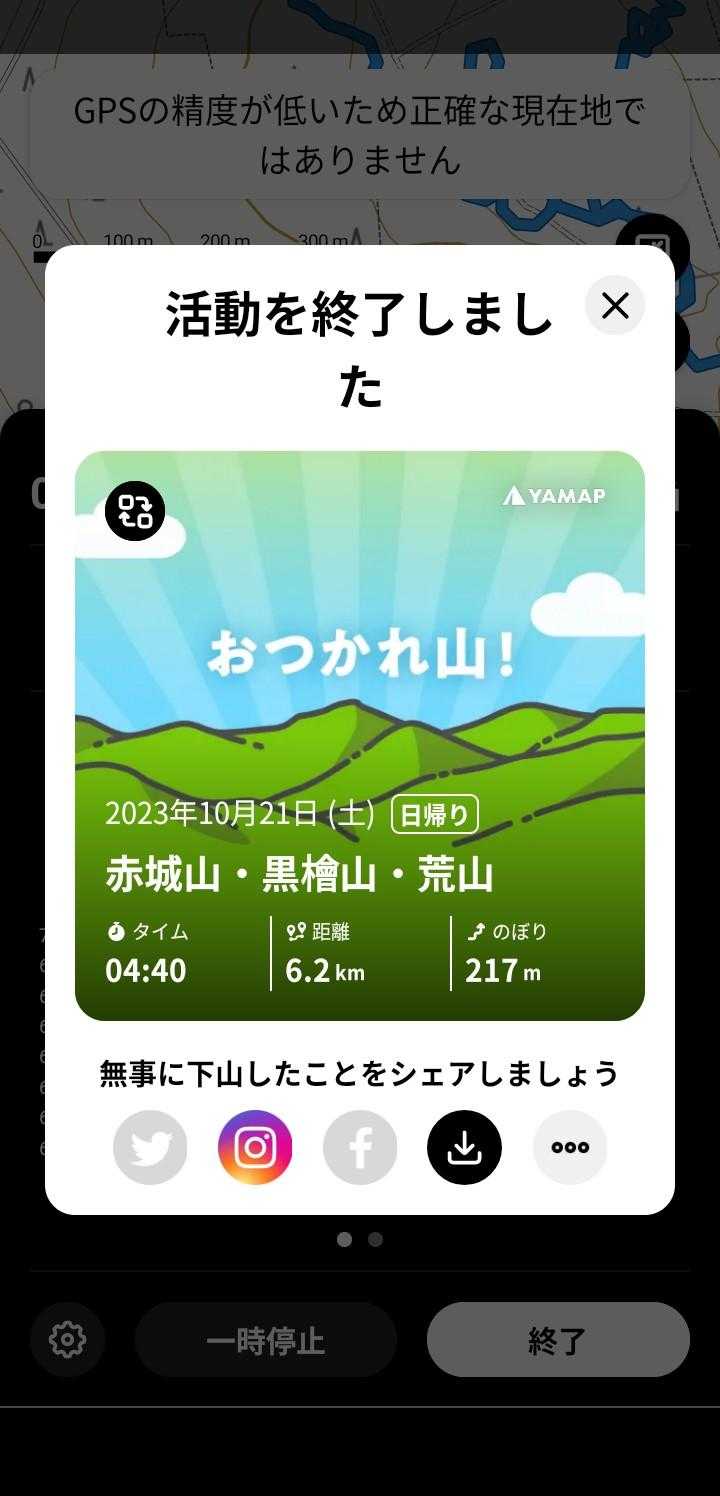Share the activity on Twitter
Viewport: 720px width, 1496px height.
[x=150, y=1148]
